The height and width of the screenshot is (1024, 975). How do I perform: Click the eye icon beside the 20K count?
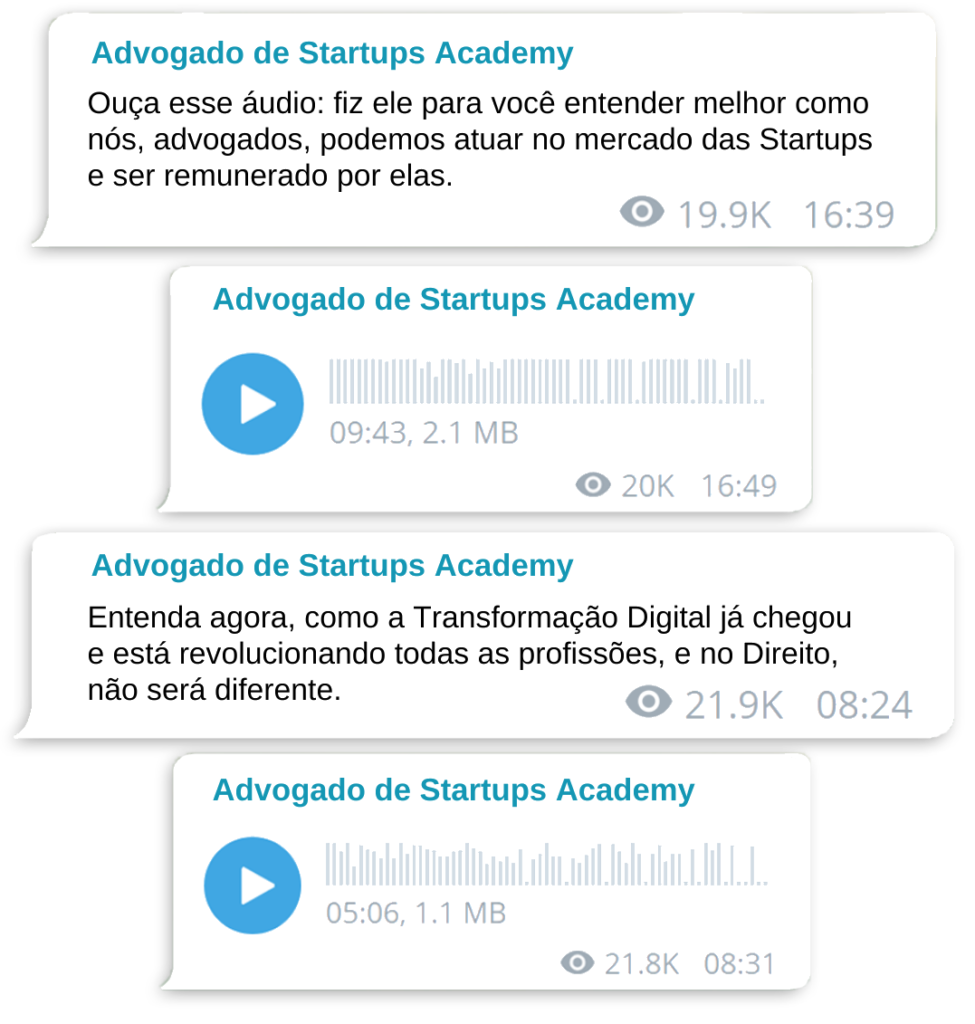tap(592, 485)
